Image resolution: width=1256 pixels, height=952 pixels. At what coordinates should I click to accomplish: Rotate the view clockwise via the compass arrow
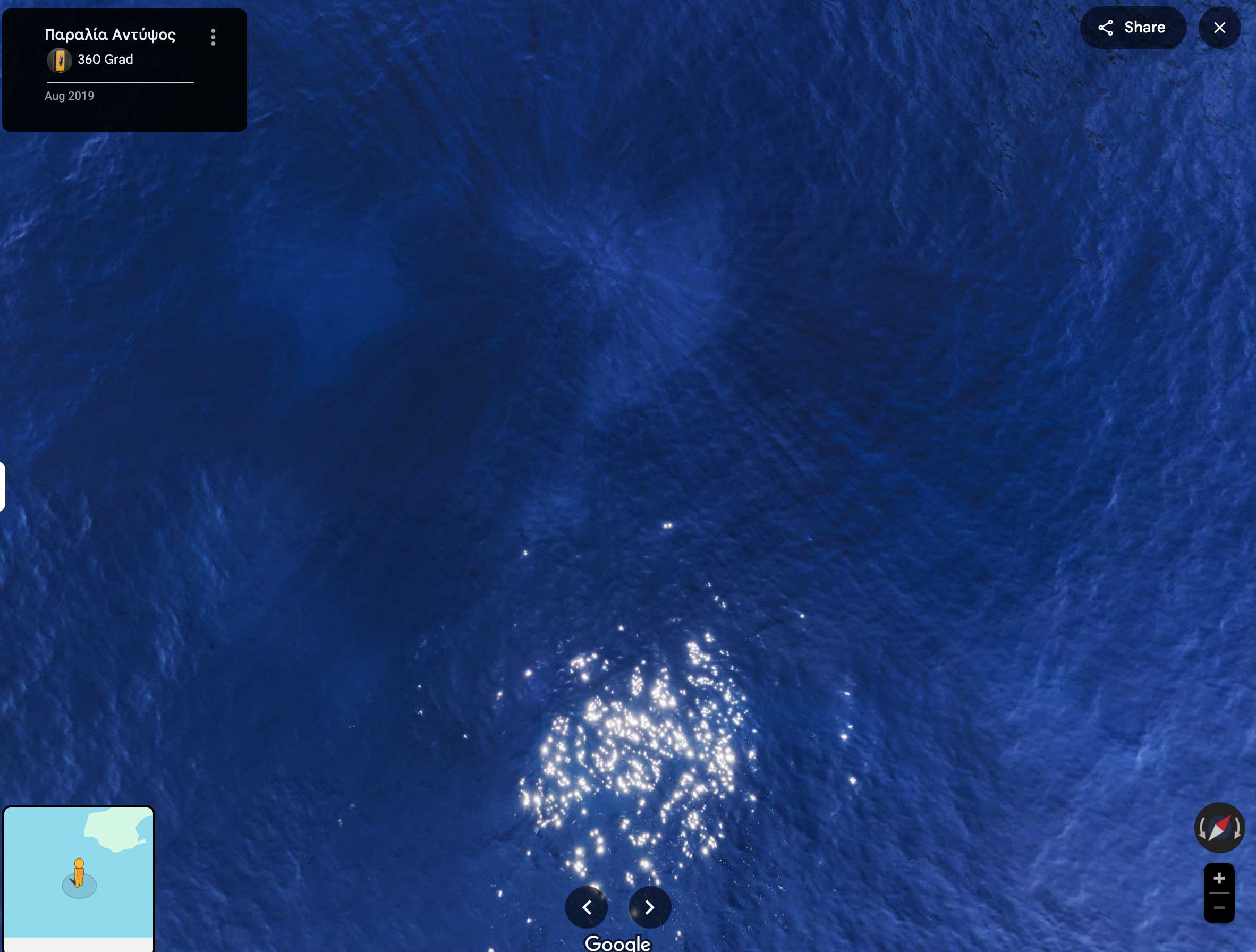[1237, 829]
